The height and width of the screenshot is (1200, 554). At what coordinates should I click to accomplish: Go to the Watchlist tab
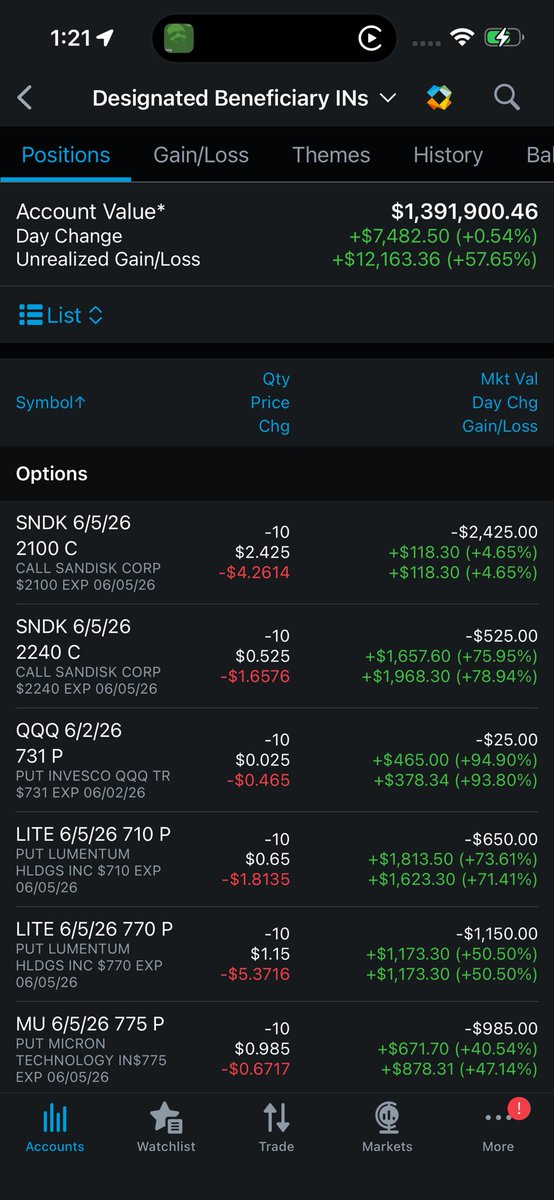[x=166, y=1127]
